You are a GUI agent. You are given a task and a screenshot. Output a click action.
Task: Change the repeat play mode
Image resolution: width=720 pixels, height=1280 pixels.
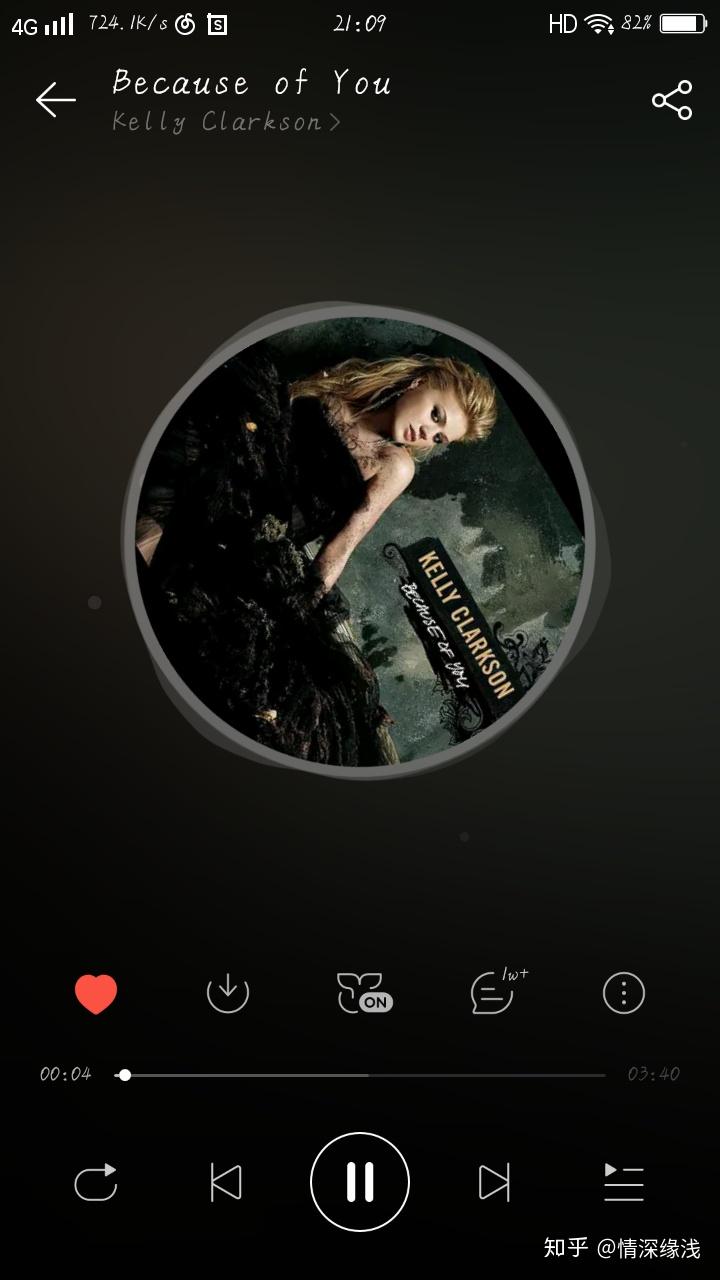[96, 1183]
